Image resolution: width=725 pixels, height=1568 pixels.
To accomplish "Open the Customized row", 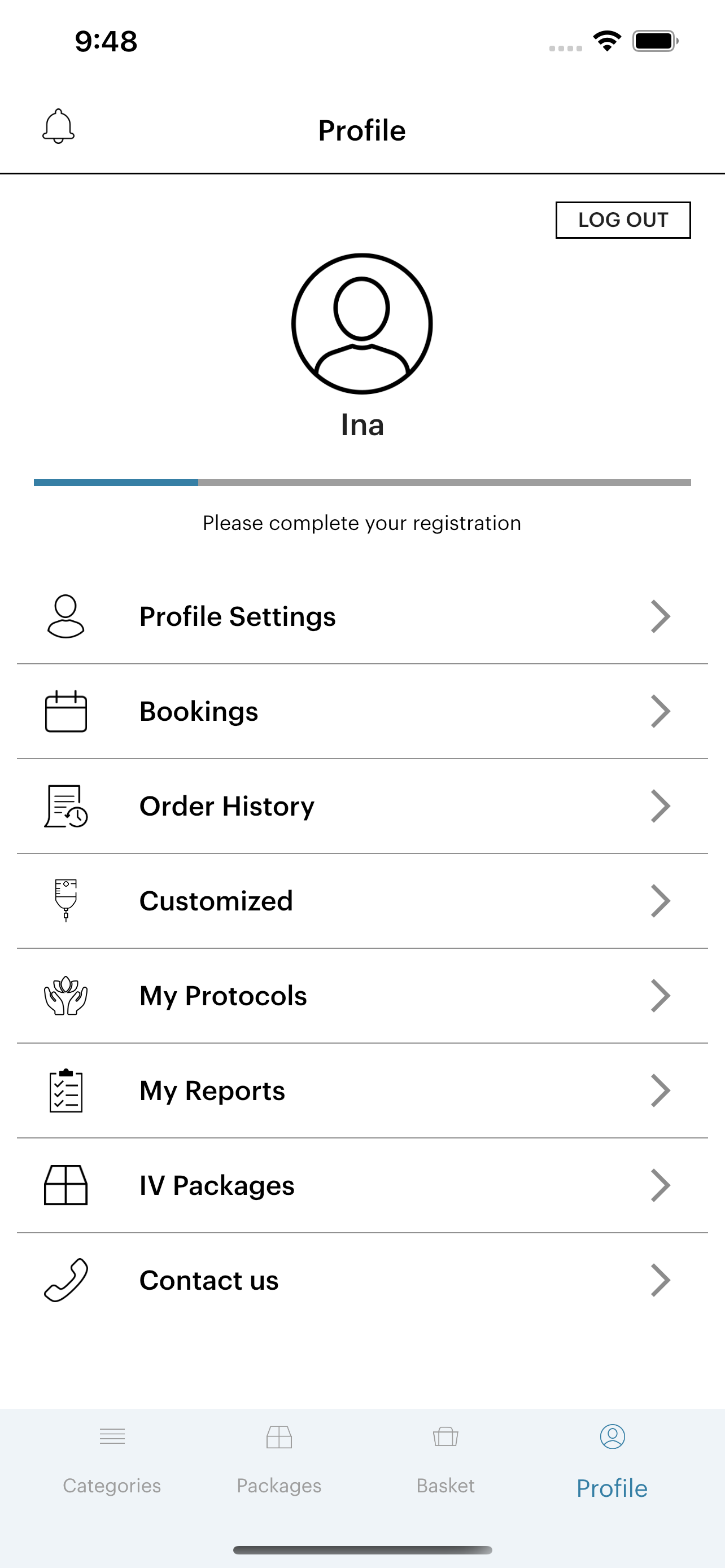I will tap(362, 901).
